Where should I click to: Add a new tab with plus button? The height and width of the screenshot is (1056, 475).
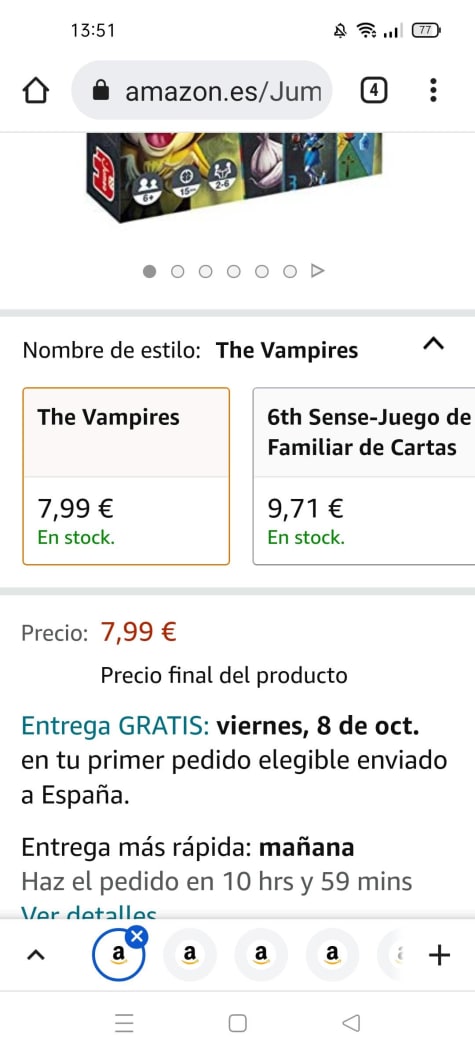pyautogui.click(x=439, y=955)
